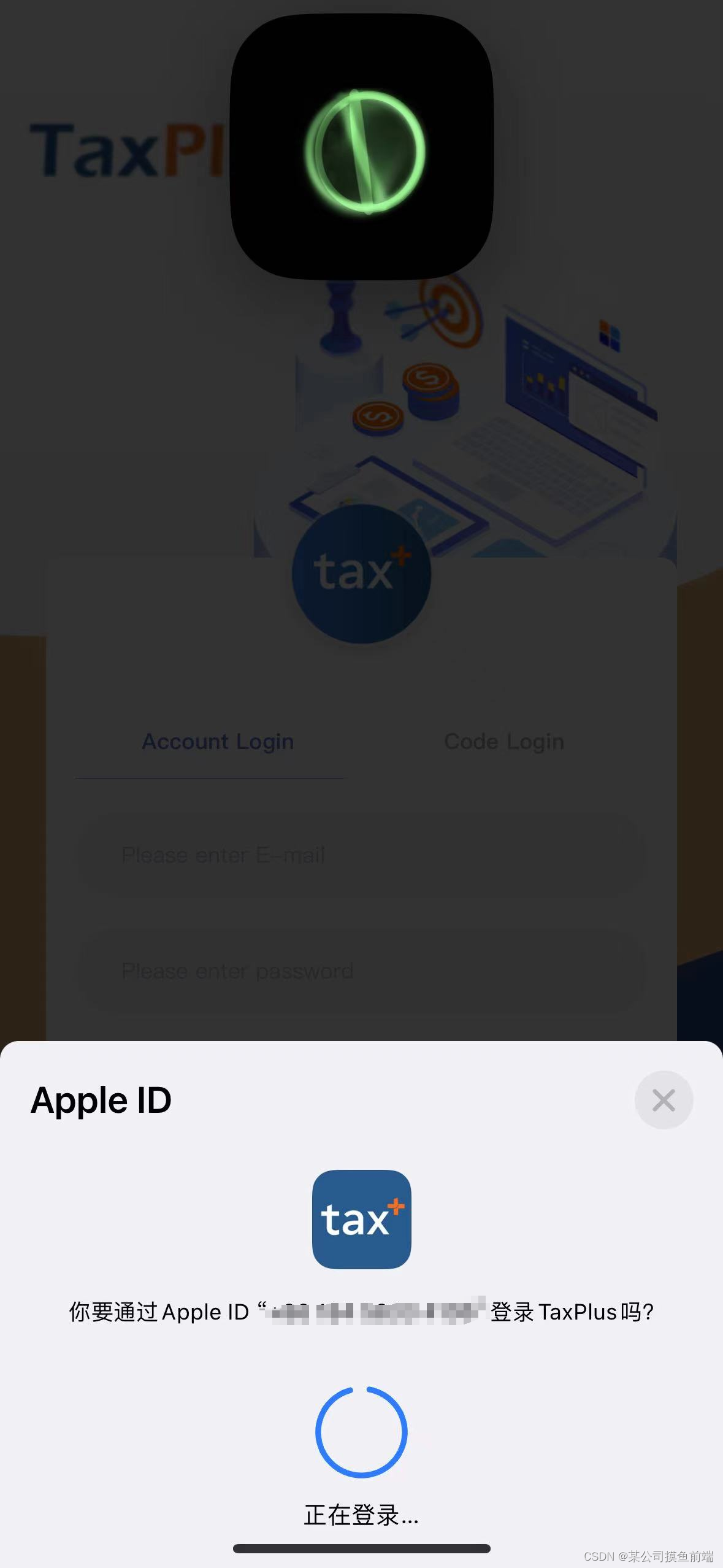Screen dimensions: 723x1568
Task: Switch to the Code Login tab
Action: 503,741
